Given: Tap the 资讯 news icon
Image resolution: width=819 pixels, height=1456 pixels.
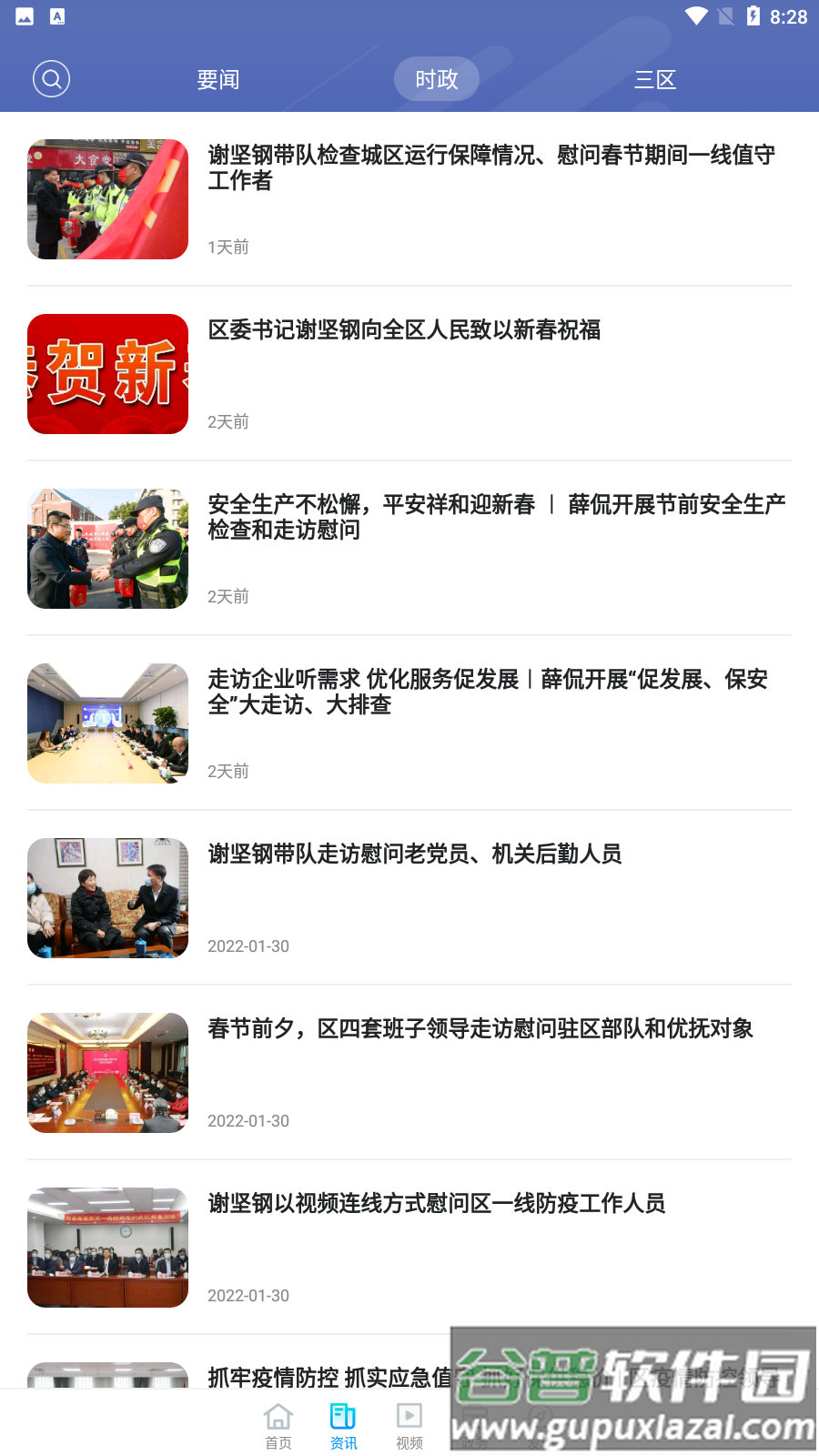Looking at the screenshot, I should click(x=343, y=1422).
